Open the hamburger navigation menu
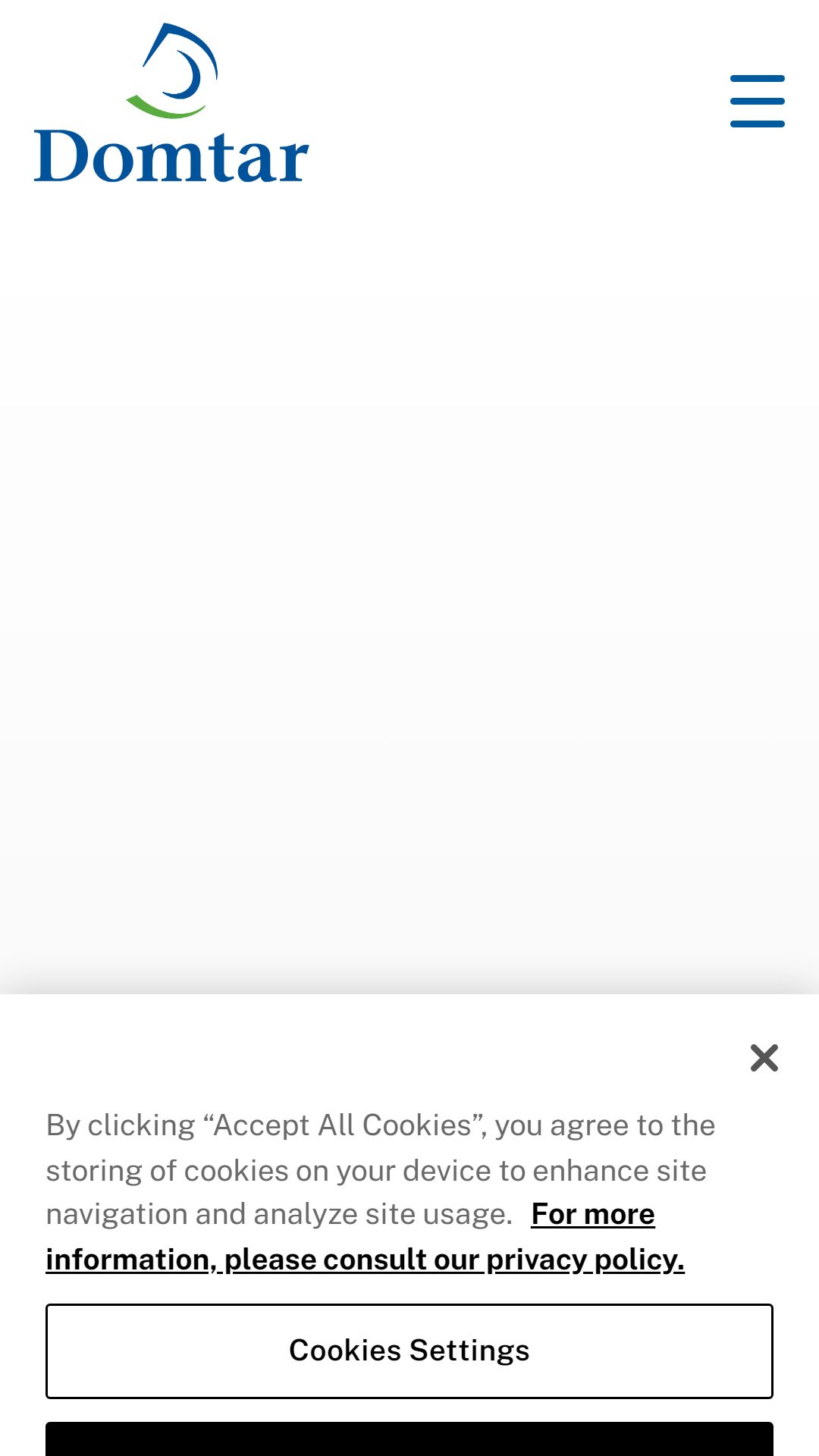Viewport: 819px width, 1456px height. pos(757,101)
